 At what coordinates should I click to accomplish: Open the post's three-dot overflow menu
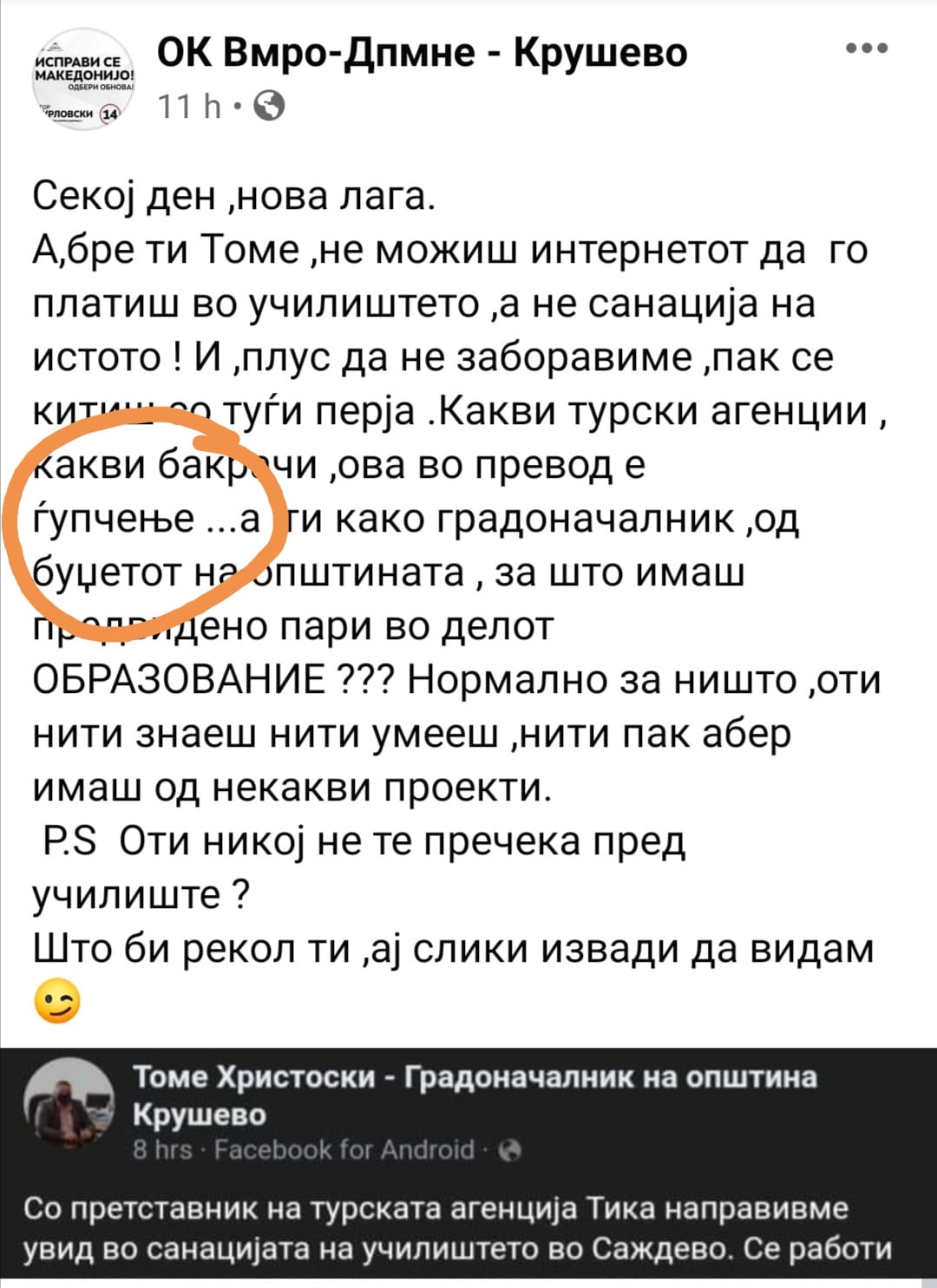867,49
